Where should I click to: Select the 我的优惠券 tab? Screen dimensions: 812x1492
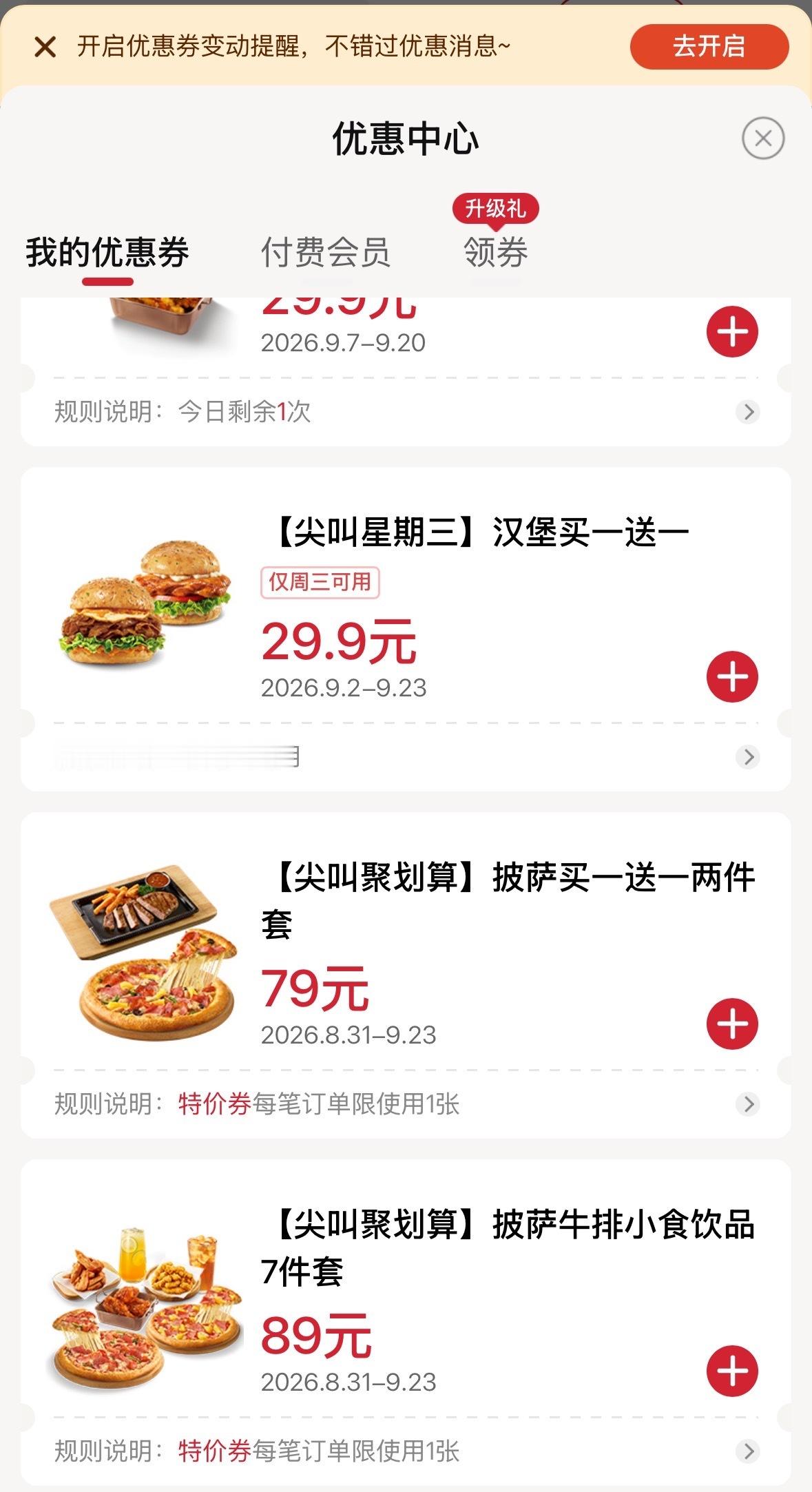[107, 252]
